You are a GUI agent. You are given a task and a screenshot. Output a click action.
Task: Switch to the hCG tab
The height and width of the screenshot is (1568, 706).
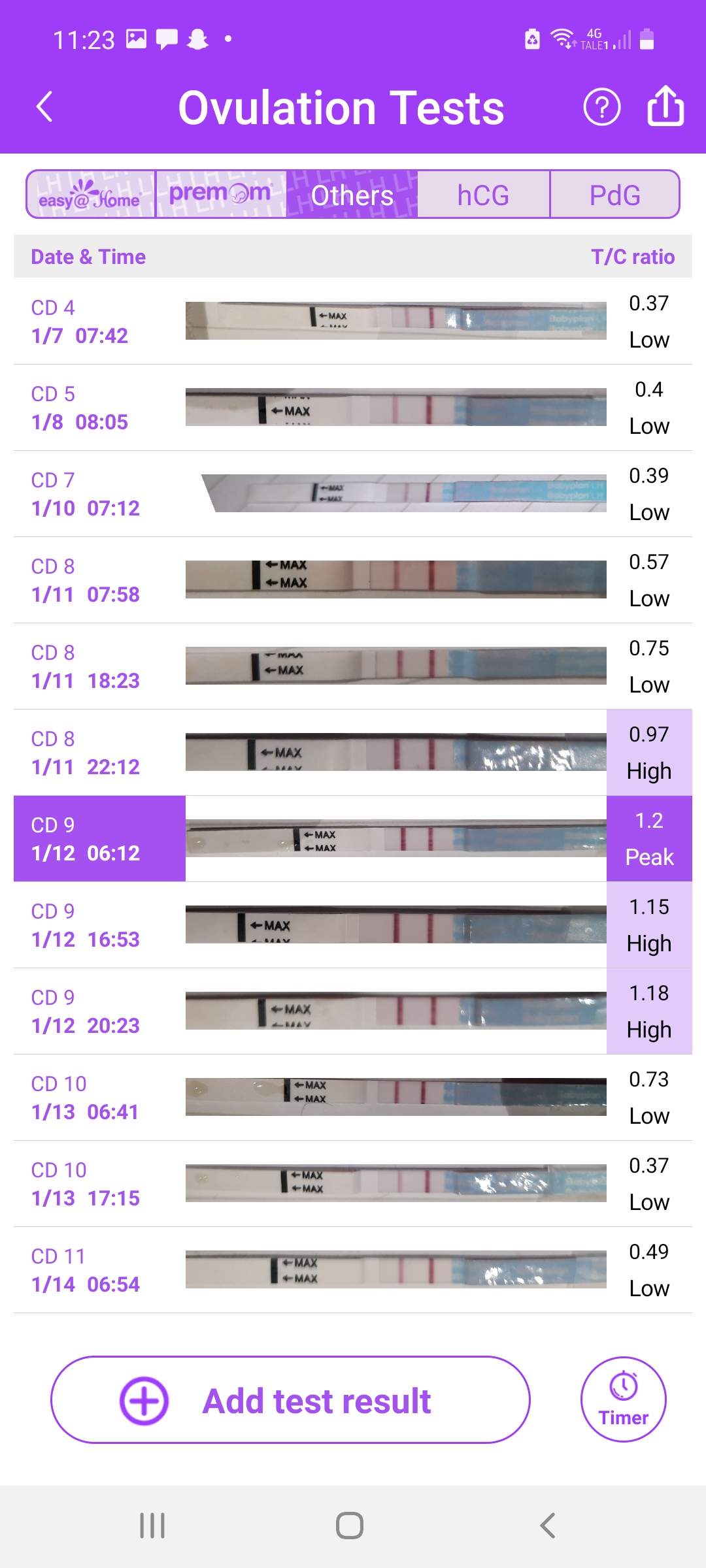tap(483, 195)
